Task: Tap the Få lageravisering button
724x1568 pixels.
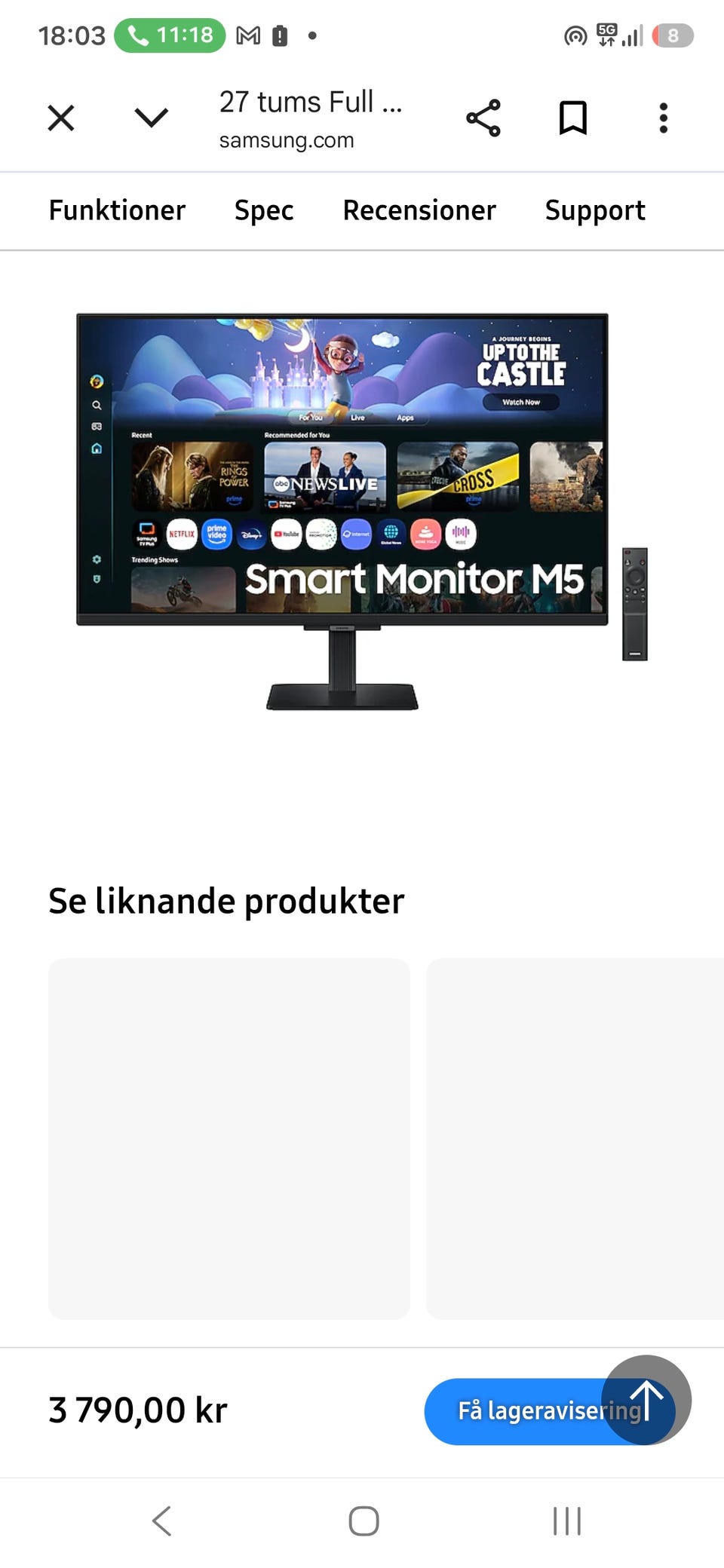Action: pos(528,1411)
